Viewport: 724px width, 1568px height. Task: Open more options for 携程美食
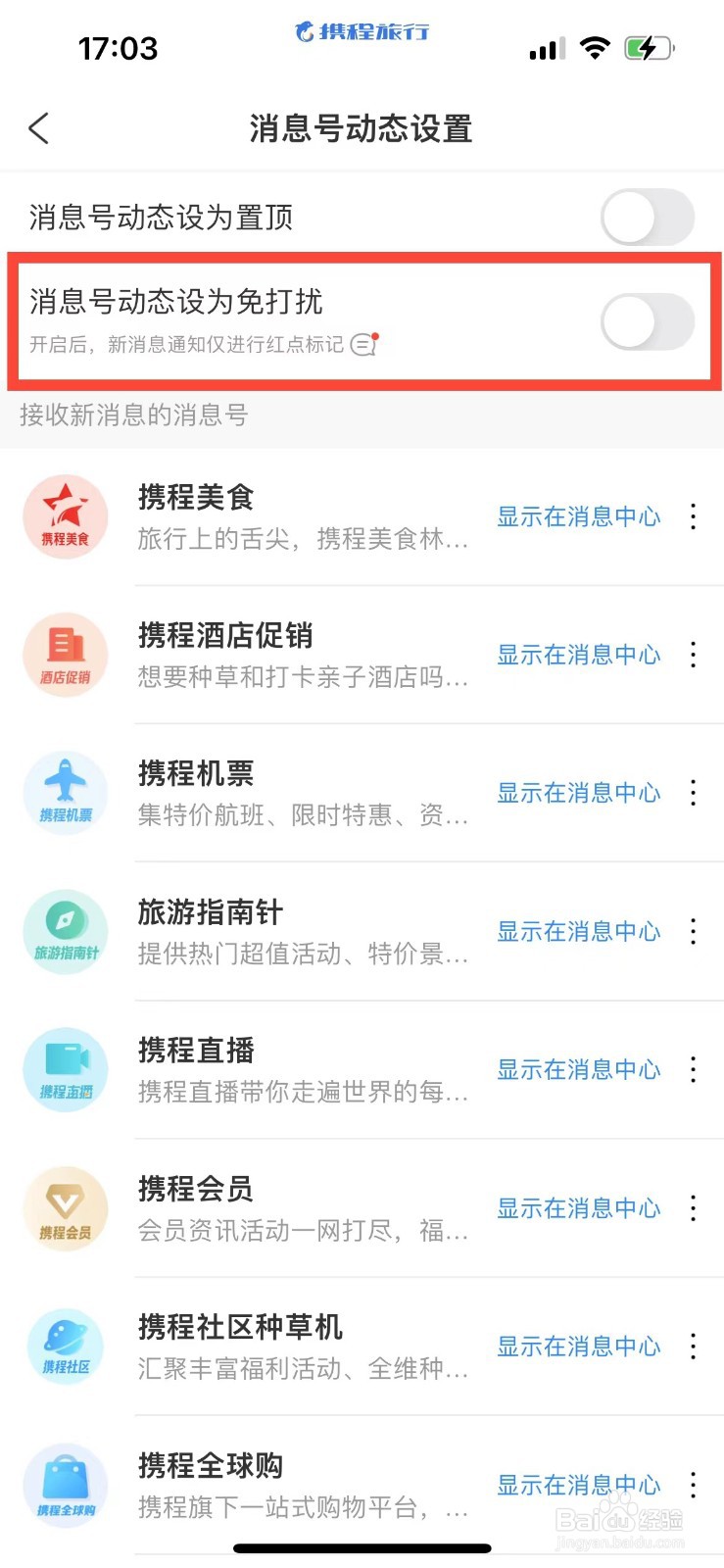point(694,516)
